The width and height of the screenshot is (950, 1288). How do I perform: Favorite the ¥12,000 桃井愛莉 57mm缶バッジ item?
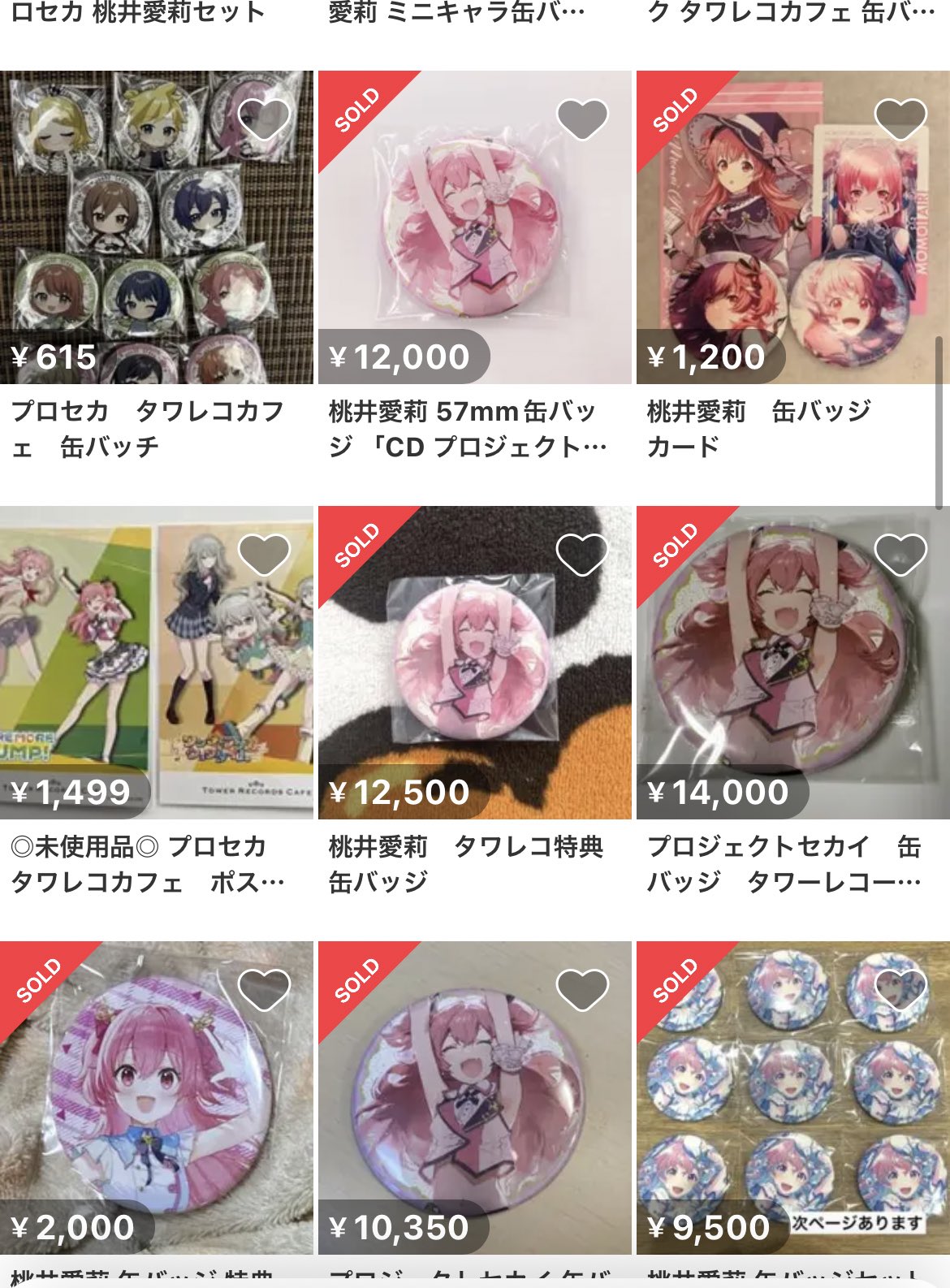click(x=582, y=119)
